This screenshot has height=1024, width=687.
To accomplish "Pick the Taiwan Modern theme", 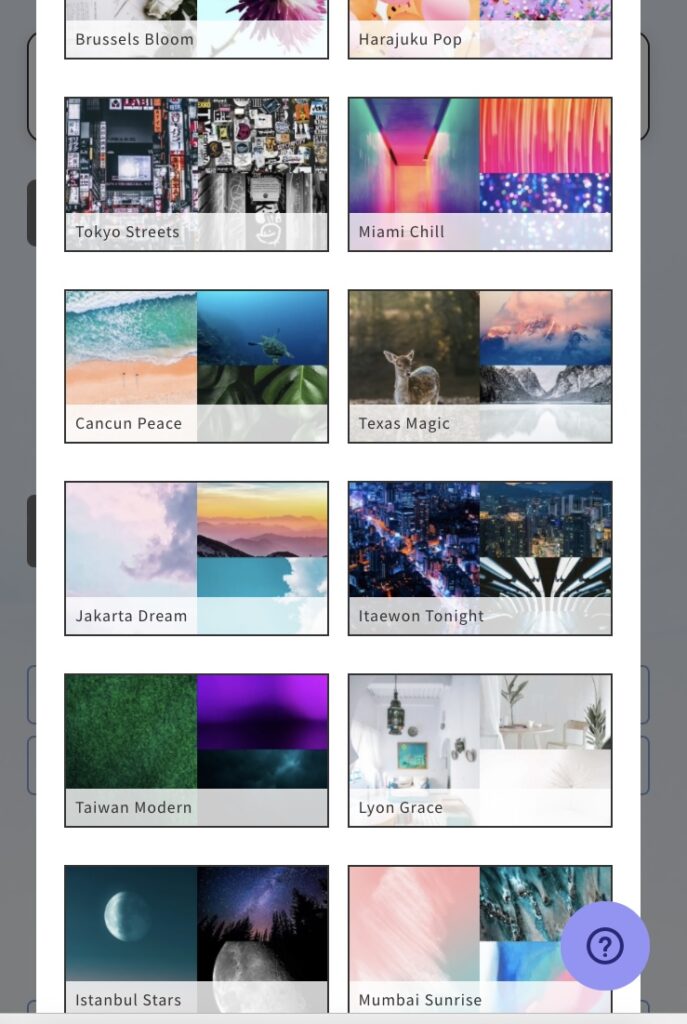I will tap(196, 750).
